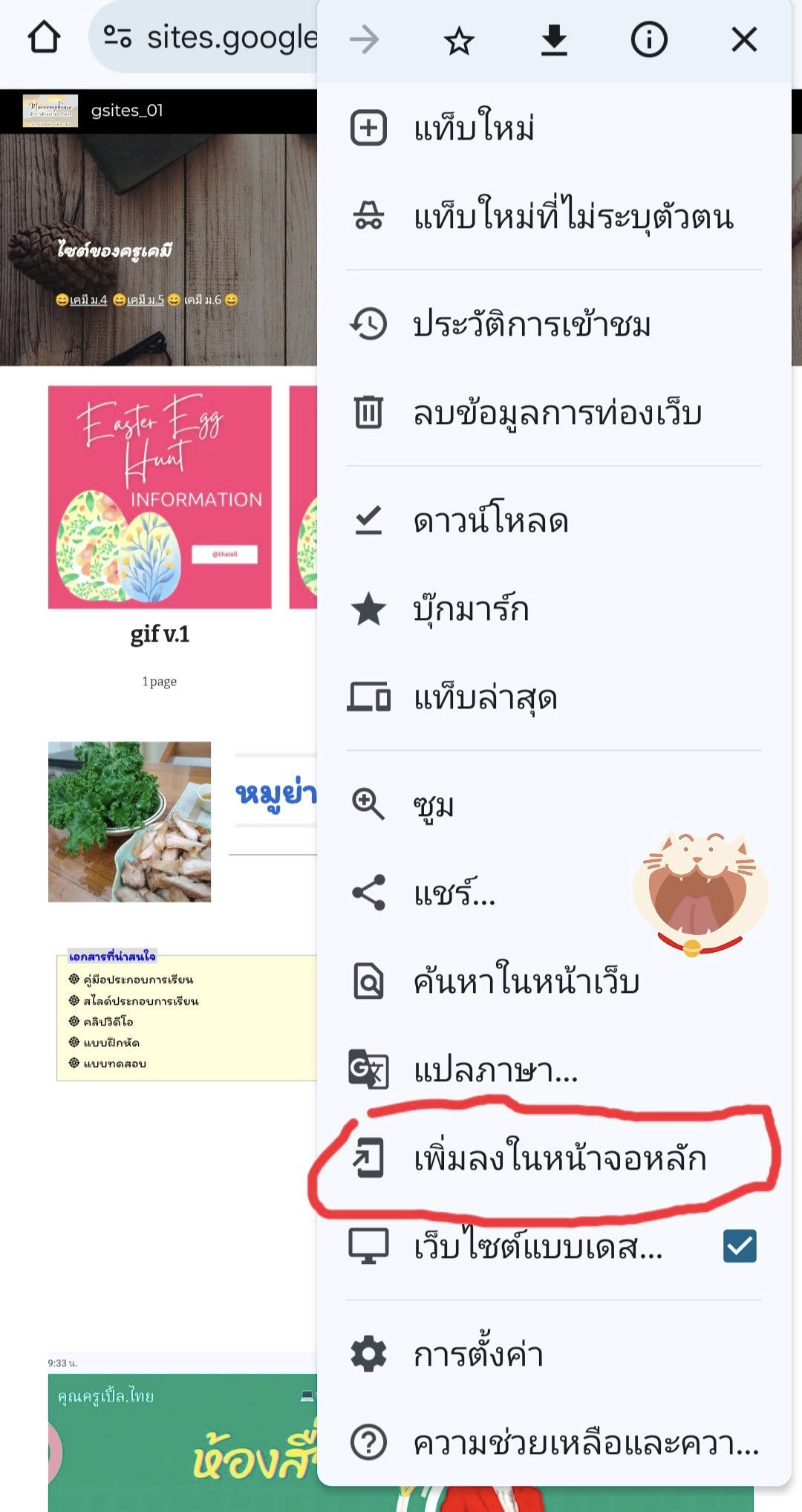Tap the X icon in the menu's top row
Image resolution: width=802 pixels, height=1512 pixels.
point(743,41)
